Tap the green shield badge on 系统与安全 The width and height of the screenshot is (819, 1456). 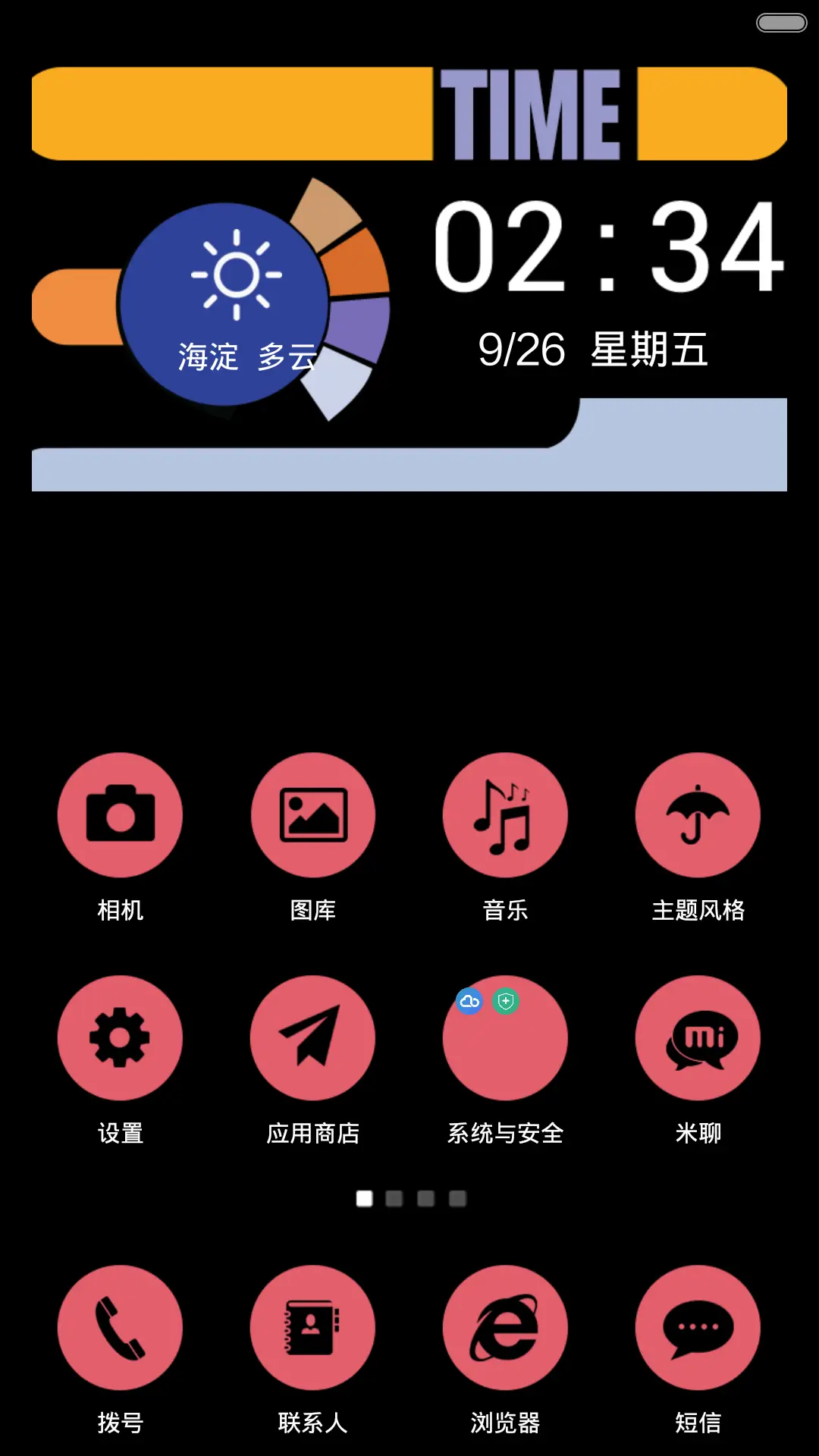pos(507,1003)
